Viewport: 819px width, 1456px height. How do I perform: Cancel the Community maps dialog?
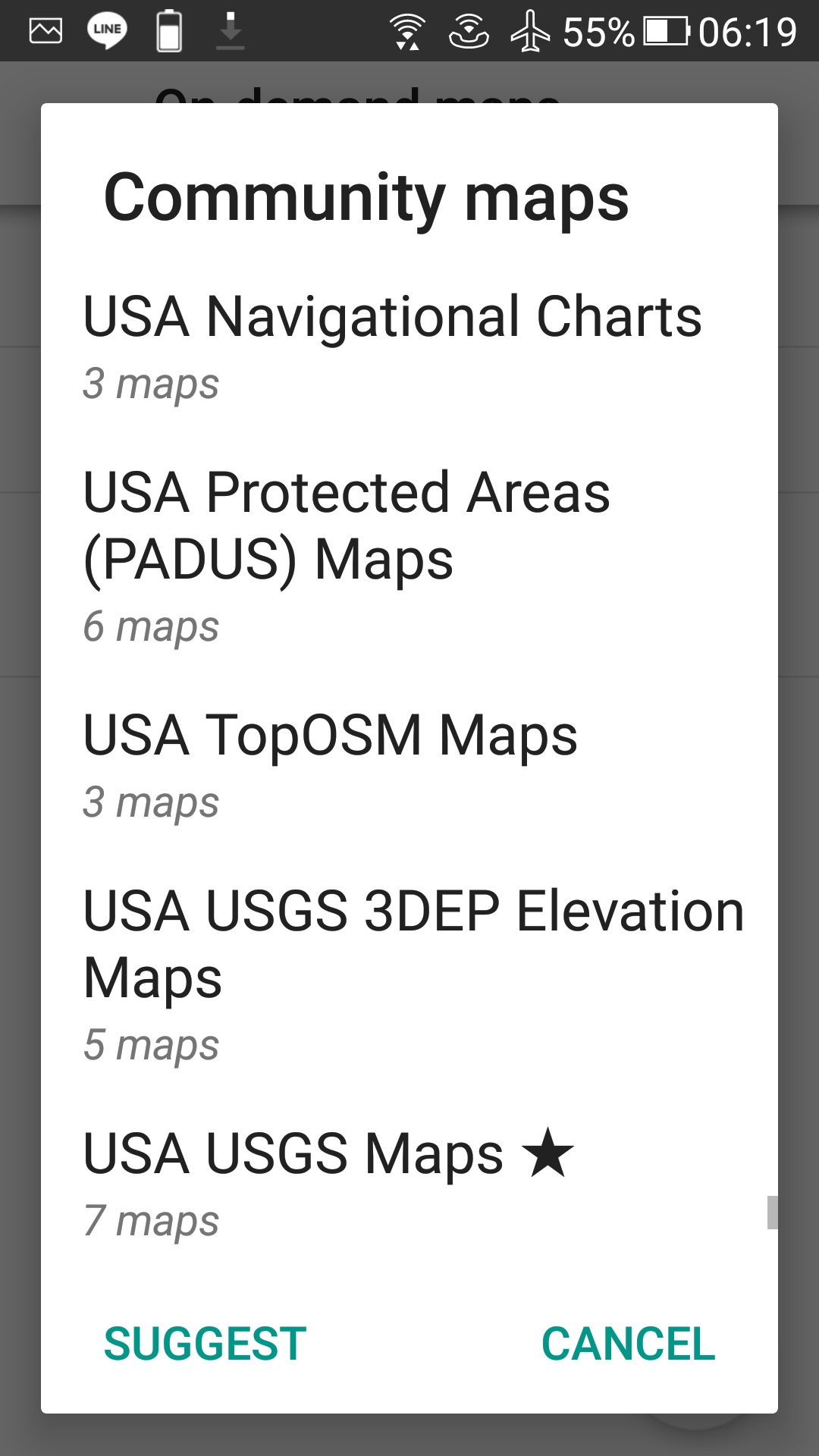coord(628,1344)
